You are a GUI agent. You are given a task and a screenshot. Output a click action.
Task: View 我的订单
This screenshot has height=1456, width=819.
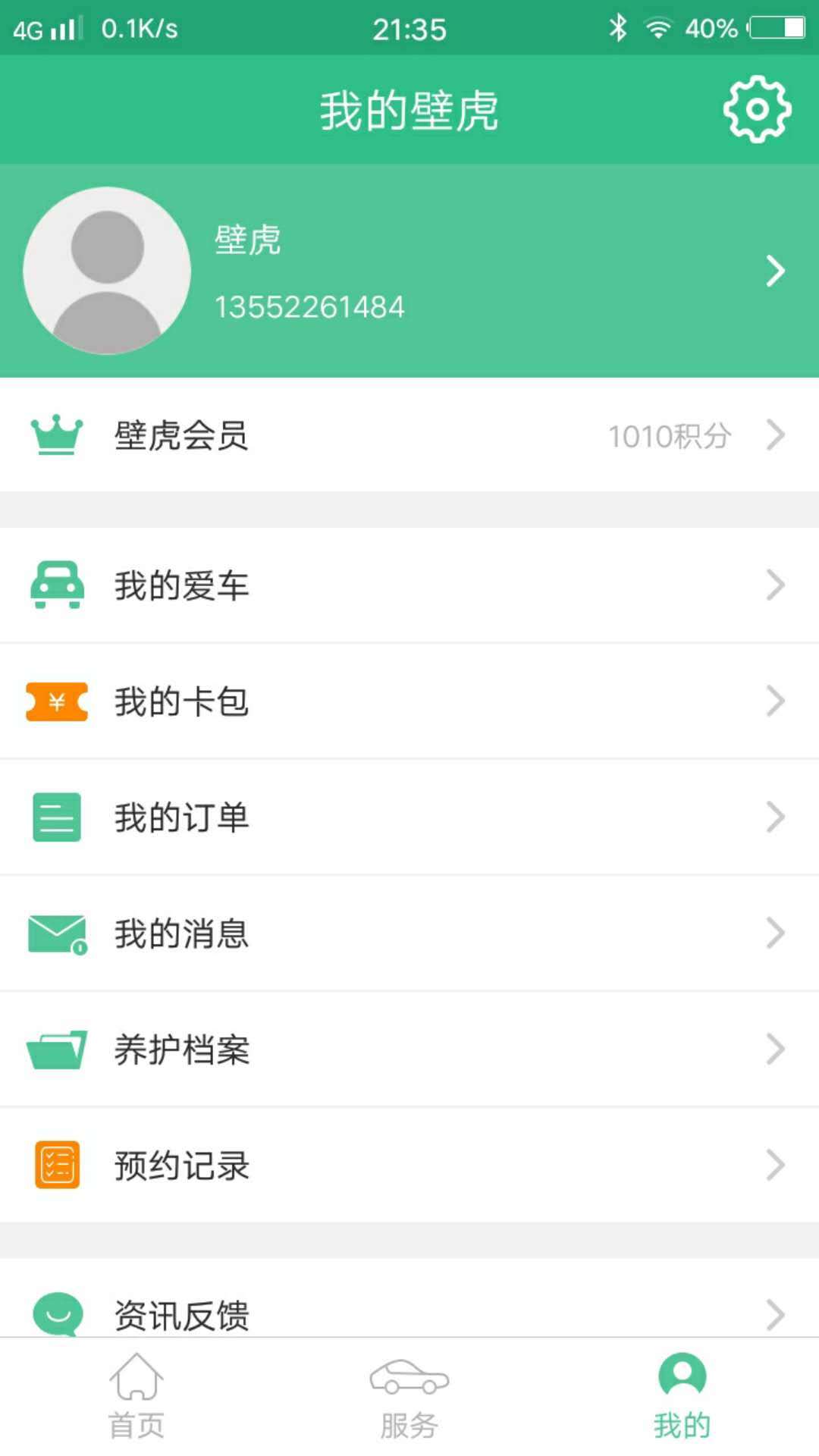(409, 817)
